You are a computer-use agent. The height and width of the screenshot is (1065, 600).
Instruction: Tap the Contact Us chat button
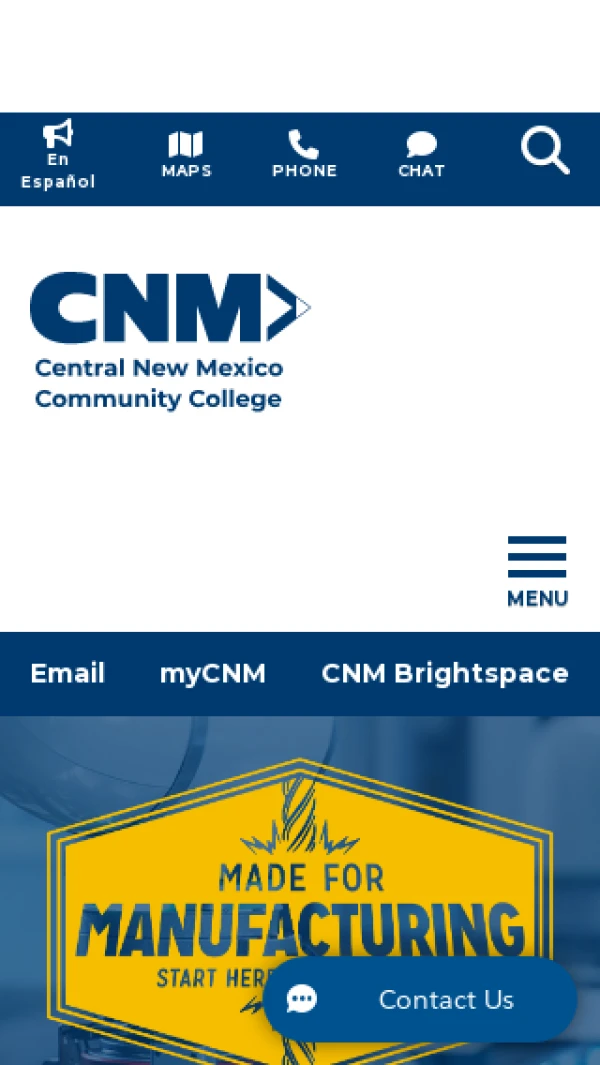tap(420, 1000)
